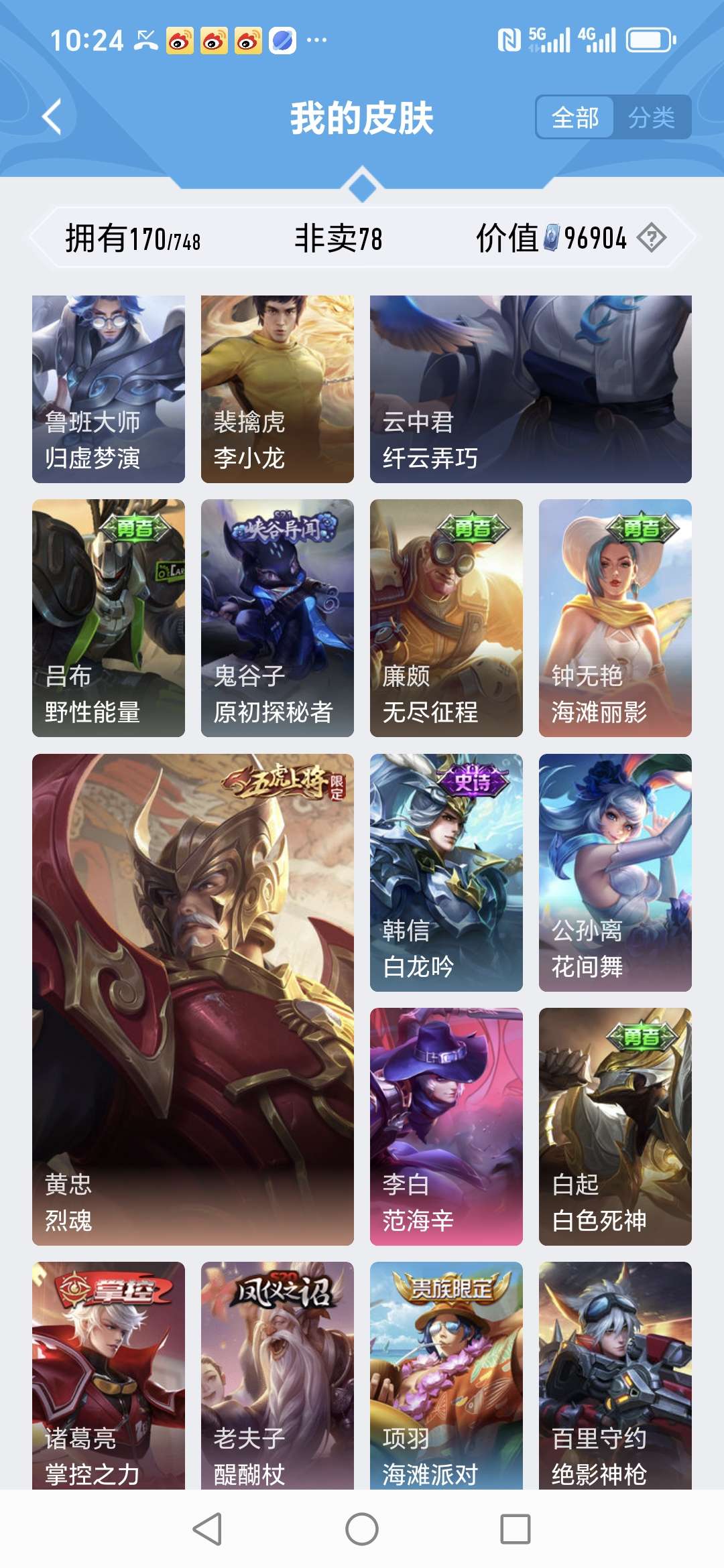Select 李白 范海辛 skin
Image resolution: width=724 pixels, height=1568 pixels.
(446, 1126)
